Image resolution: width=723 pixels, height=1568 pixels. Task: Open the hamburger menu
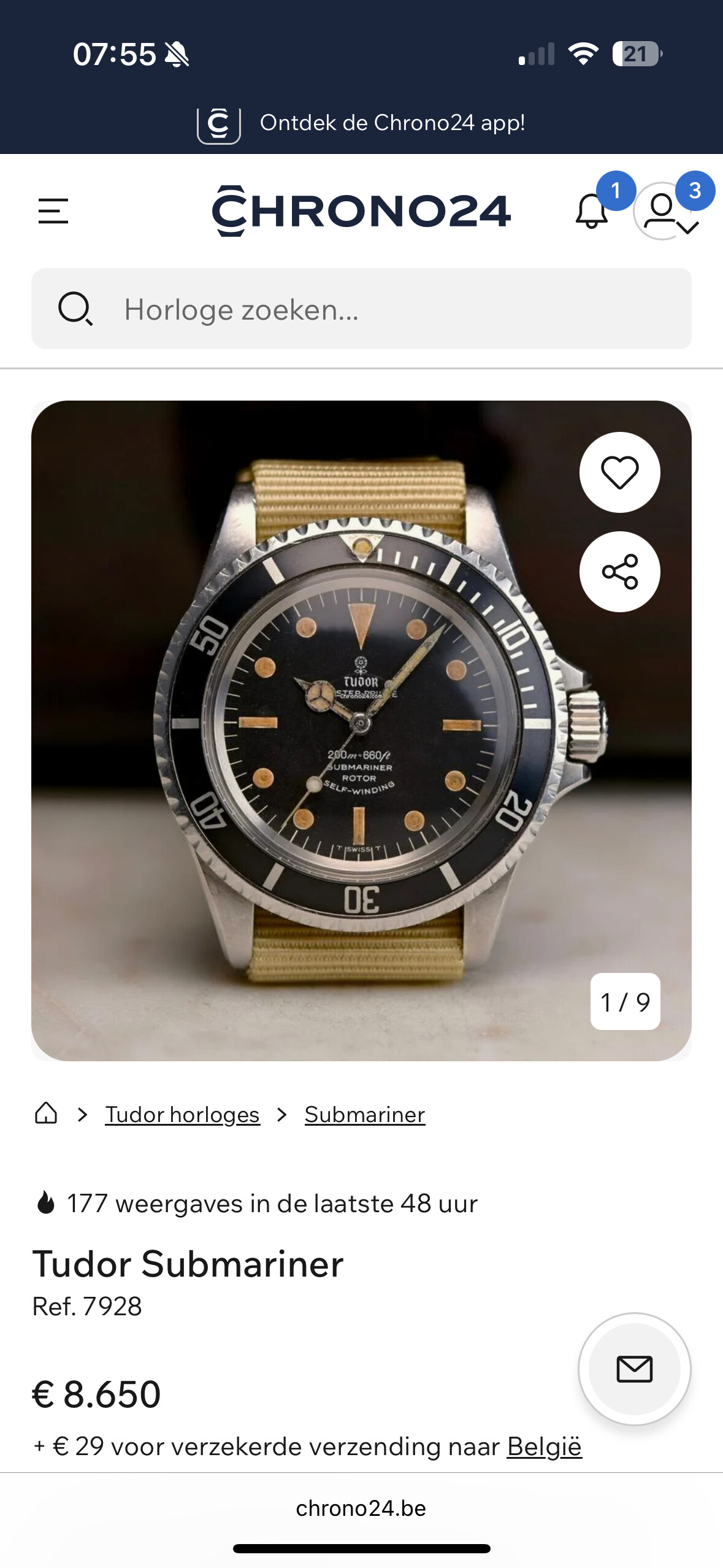click(x=53, y=211)
